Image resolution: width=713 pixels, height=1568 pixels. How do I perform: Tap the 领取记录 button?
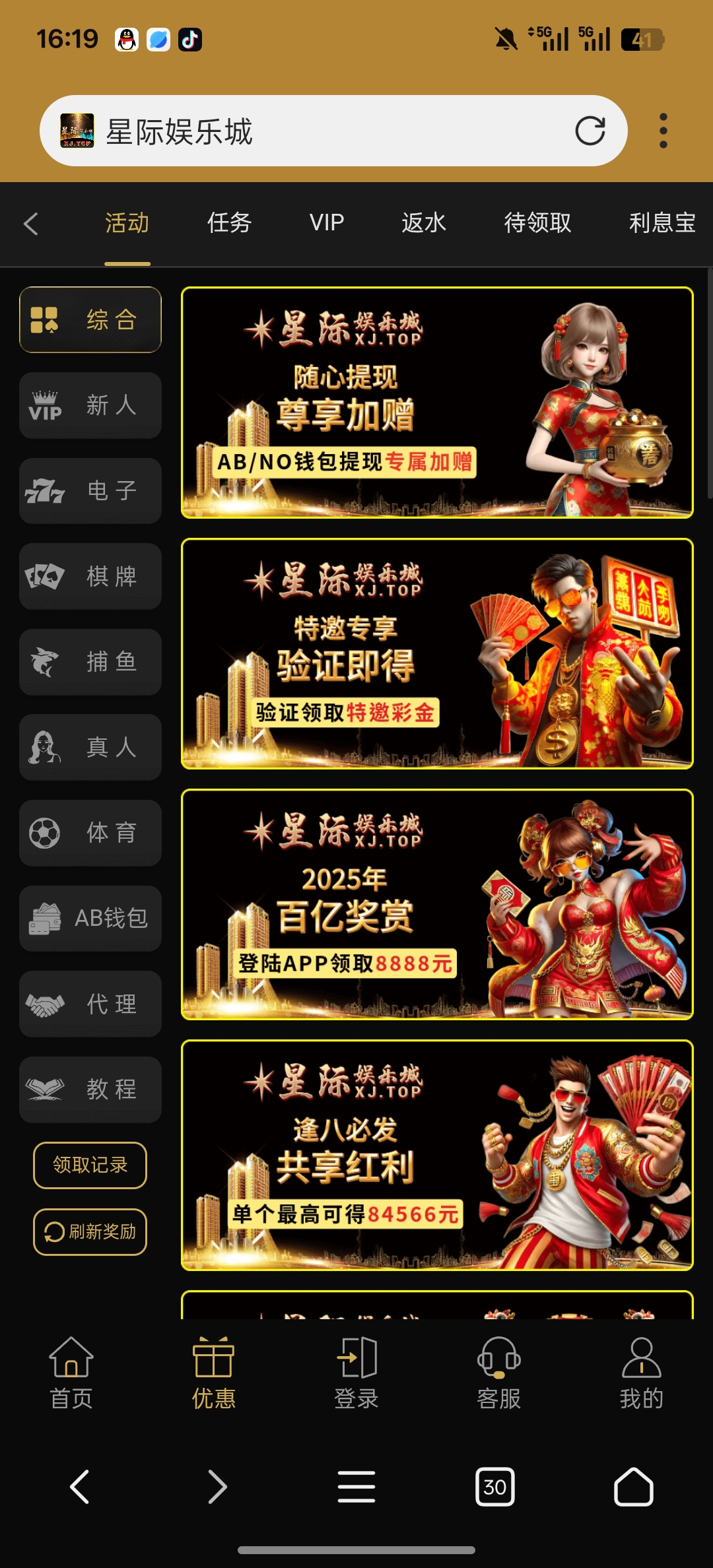pos(90,1165)
